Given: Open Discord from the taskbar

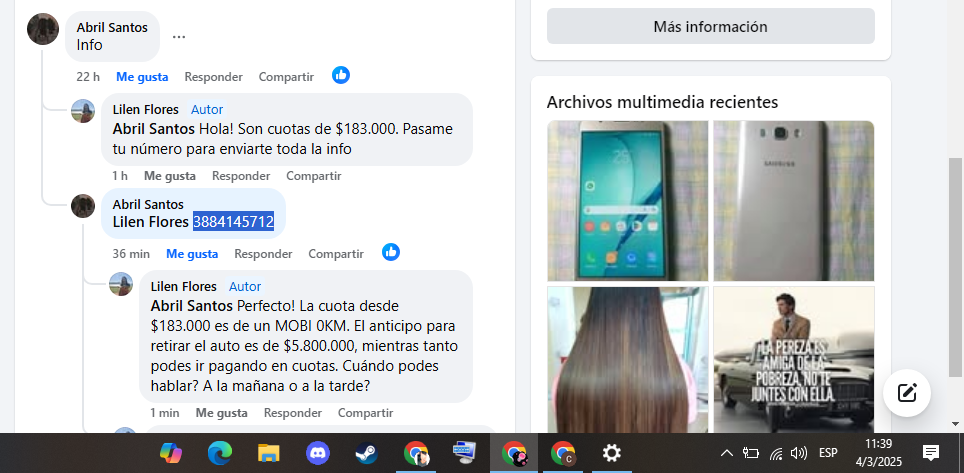Looking at the screenshot, I should [318, 453].
